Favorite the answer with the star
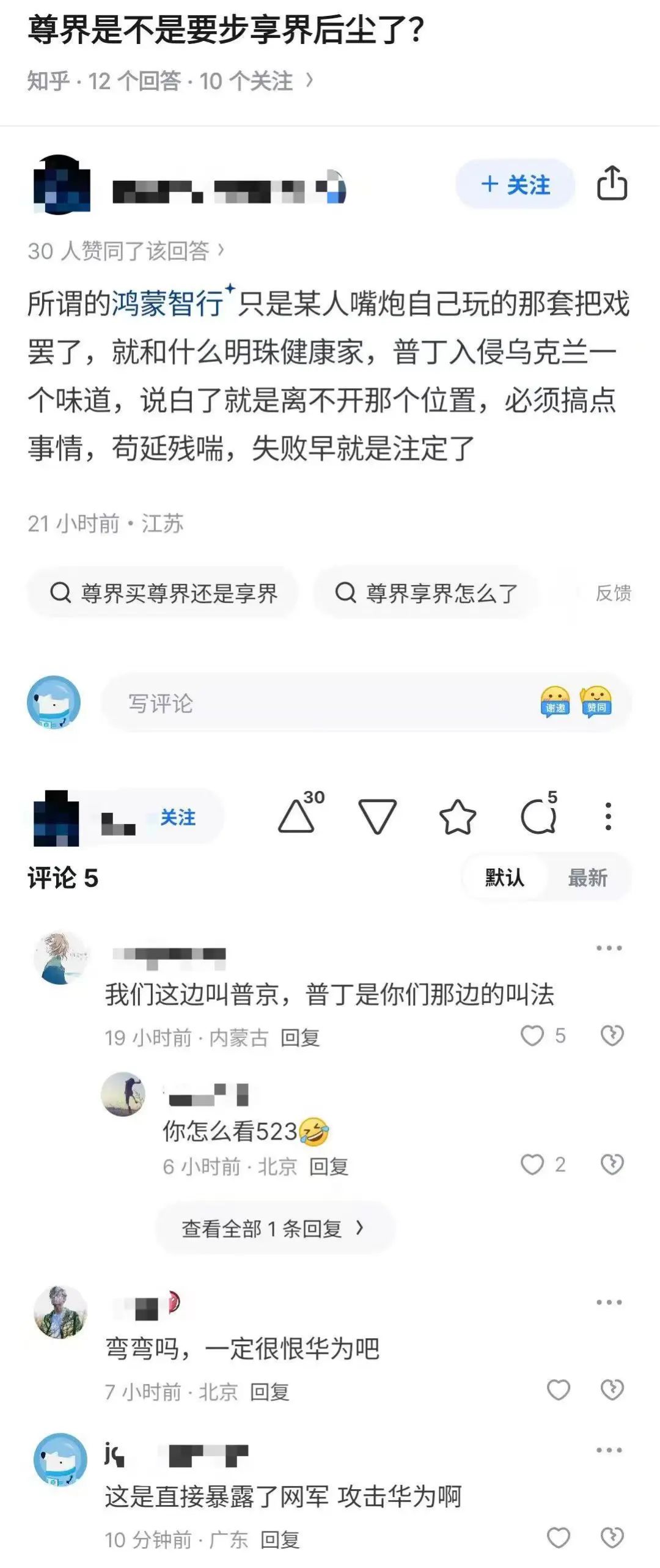 point(458,817)
